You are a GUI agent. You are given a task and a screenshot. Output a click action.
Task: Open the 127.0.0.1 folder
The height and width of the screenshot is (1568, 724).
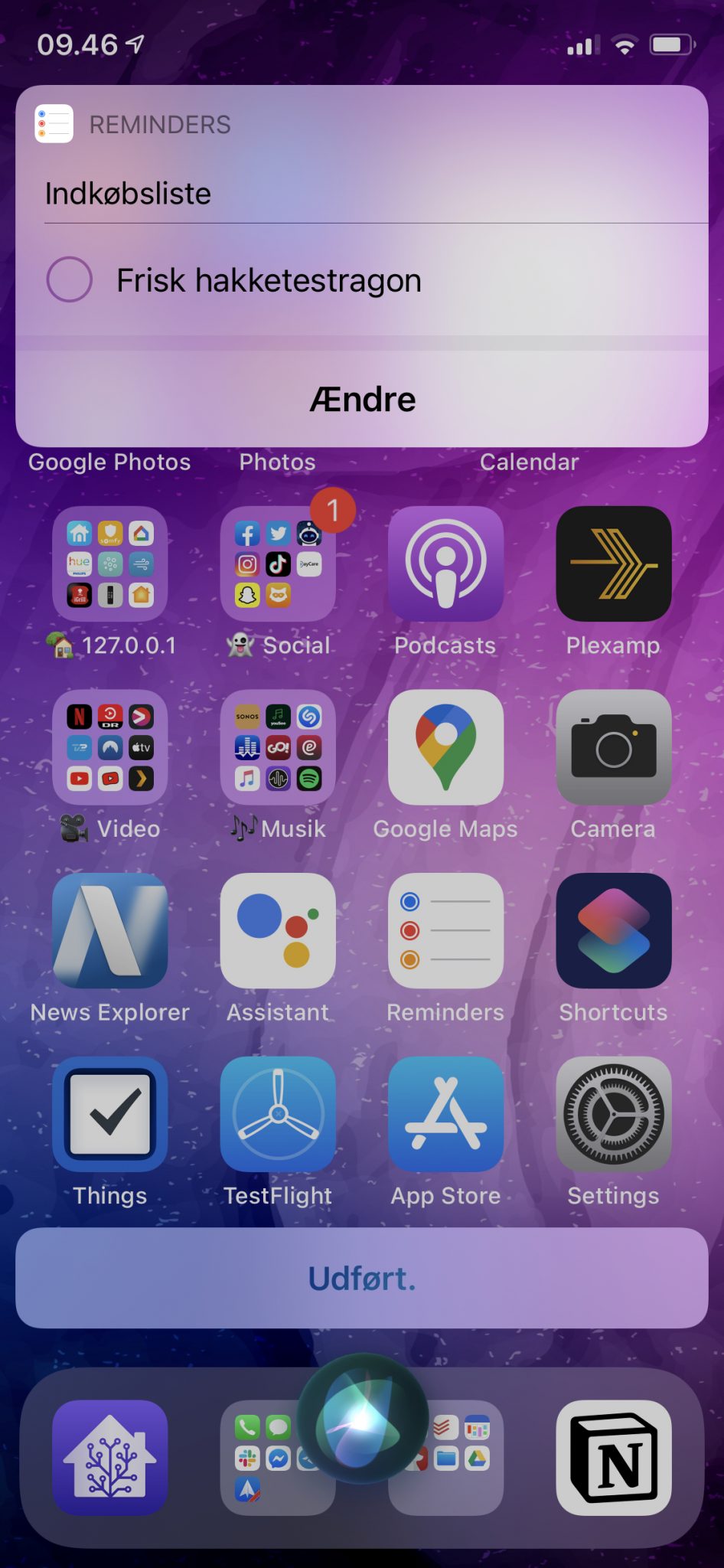[x=110, y=563]
